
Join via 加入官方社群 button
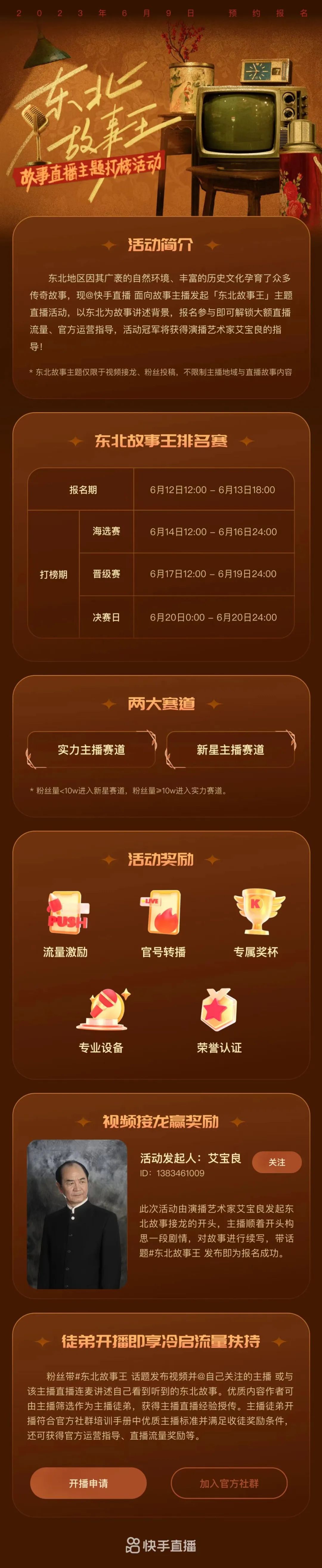point(229,1483)
